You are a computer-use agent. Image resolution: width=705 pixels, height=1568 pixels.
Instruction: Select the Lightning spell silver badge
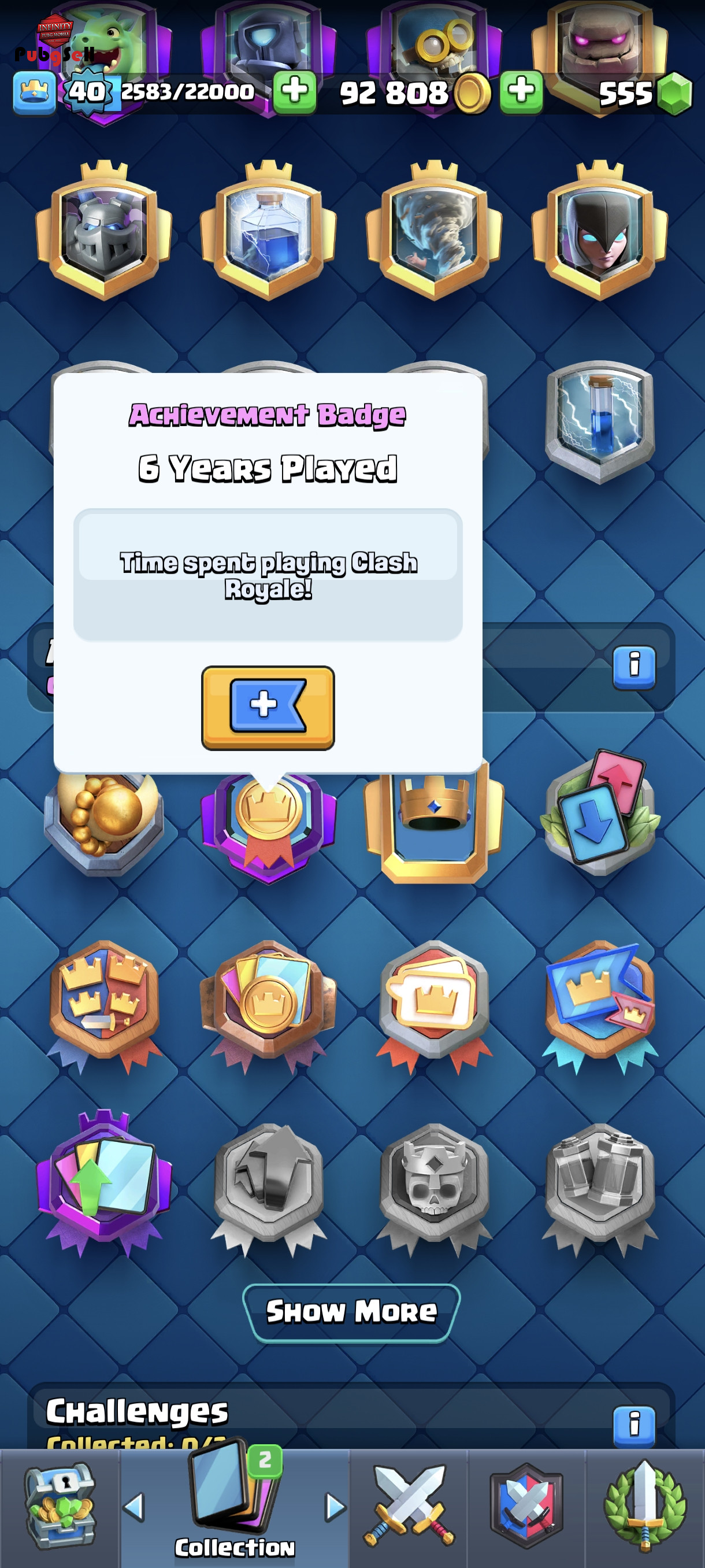(x=600, y=422)
